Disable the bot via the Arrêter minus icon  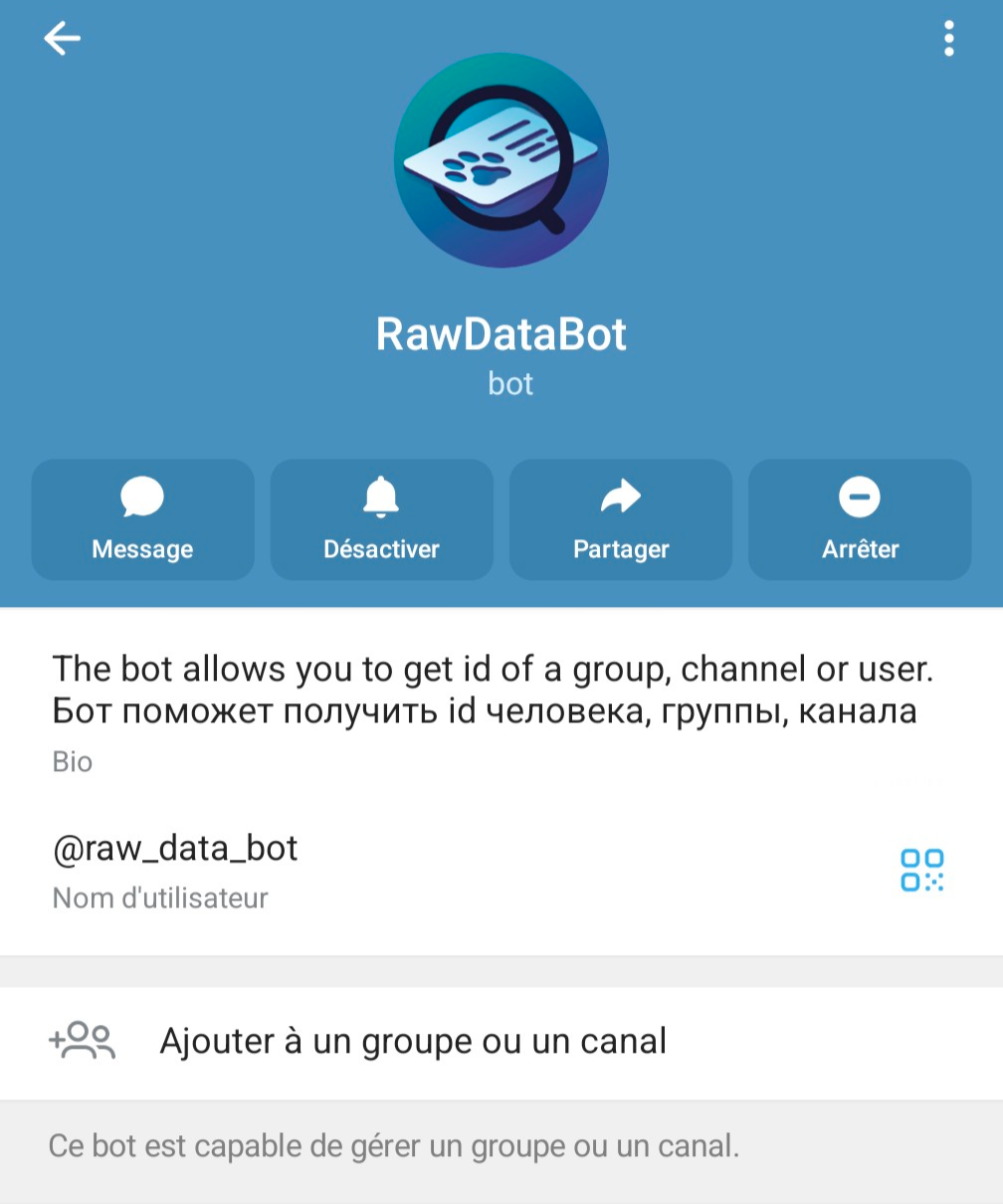[x=859, y=496]
